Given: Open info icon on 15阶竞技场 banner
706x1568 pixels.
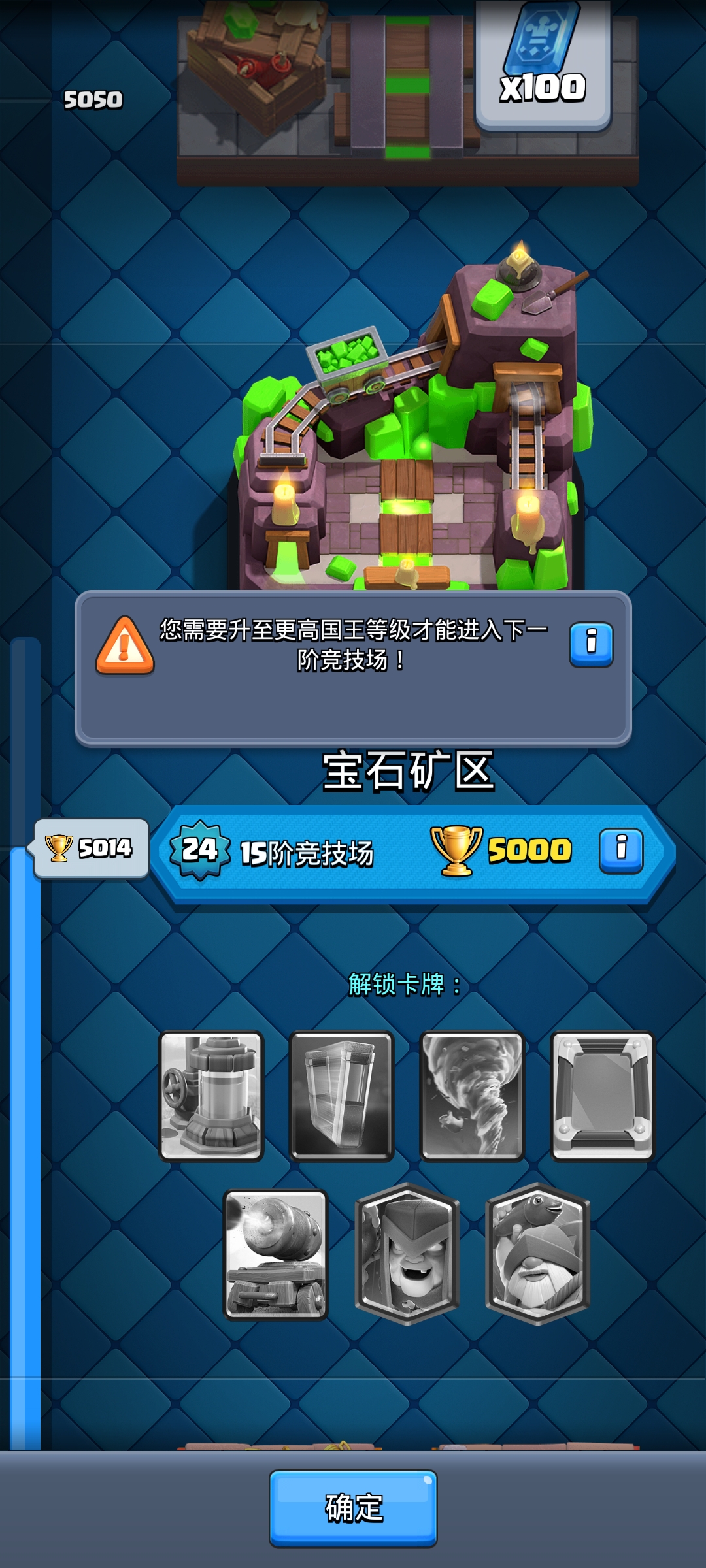Looking at the screenshot, I should tap(621, 851).
